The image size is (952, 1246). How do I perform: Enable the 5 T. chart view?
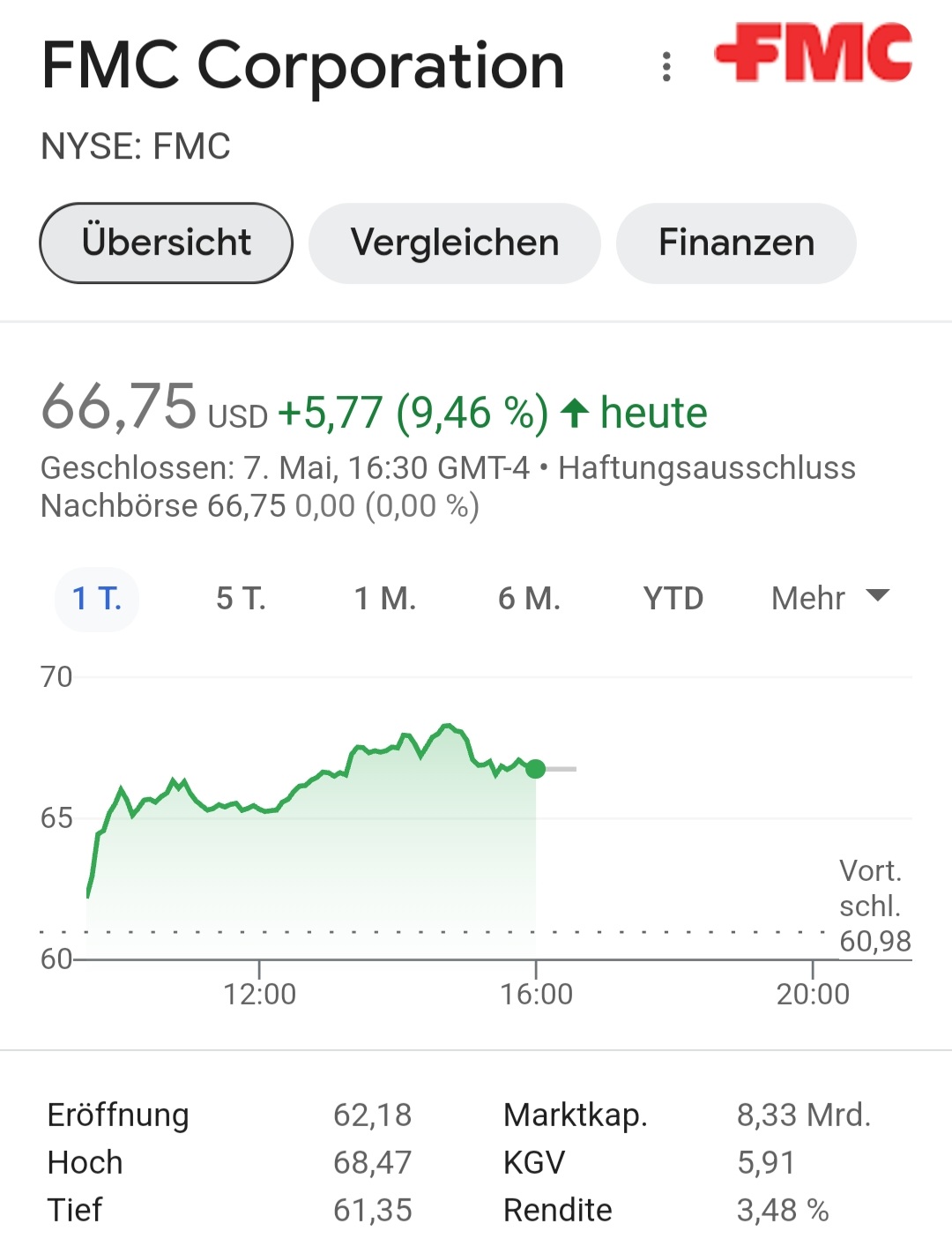coord(239,598)
